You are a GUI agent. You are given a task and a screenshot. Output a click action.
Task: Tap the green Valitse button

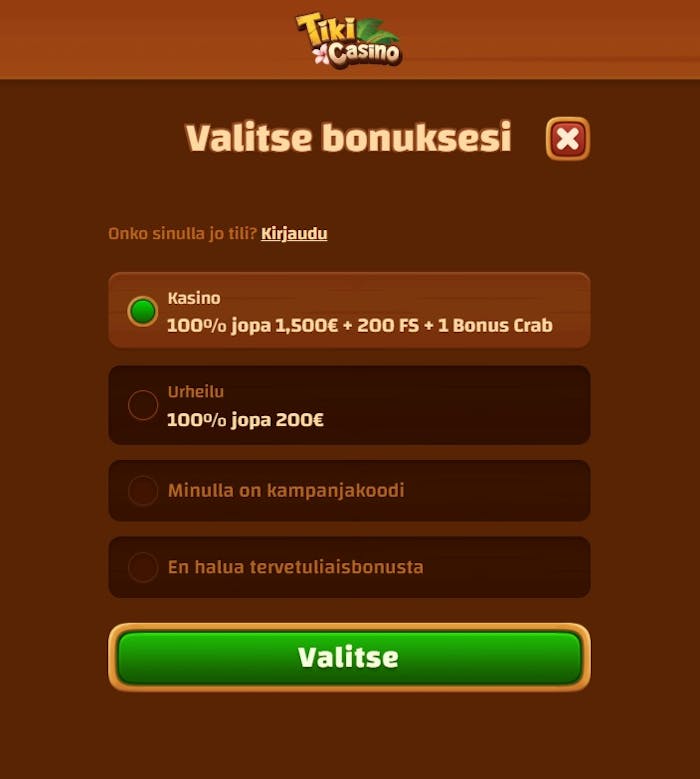[348, 657]
